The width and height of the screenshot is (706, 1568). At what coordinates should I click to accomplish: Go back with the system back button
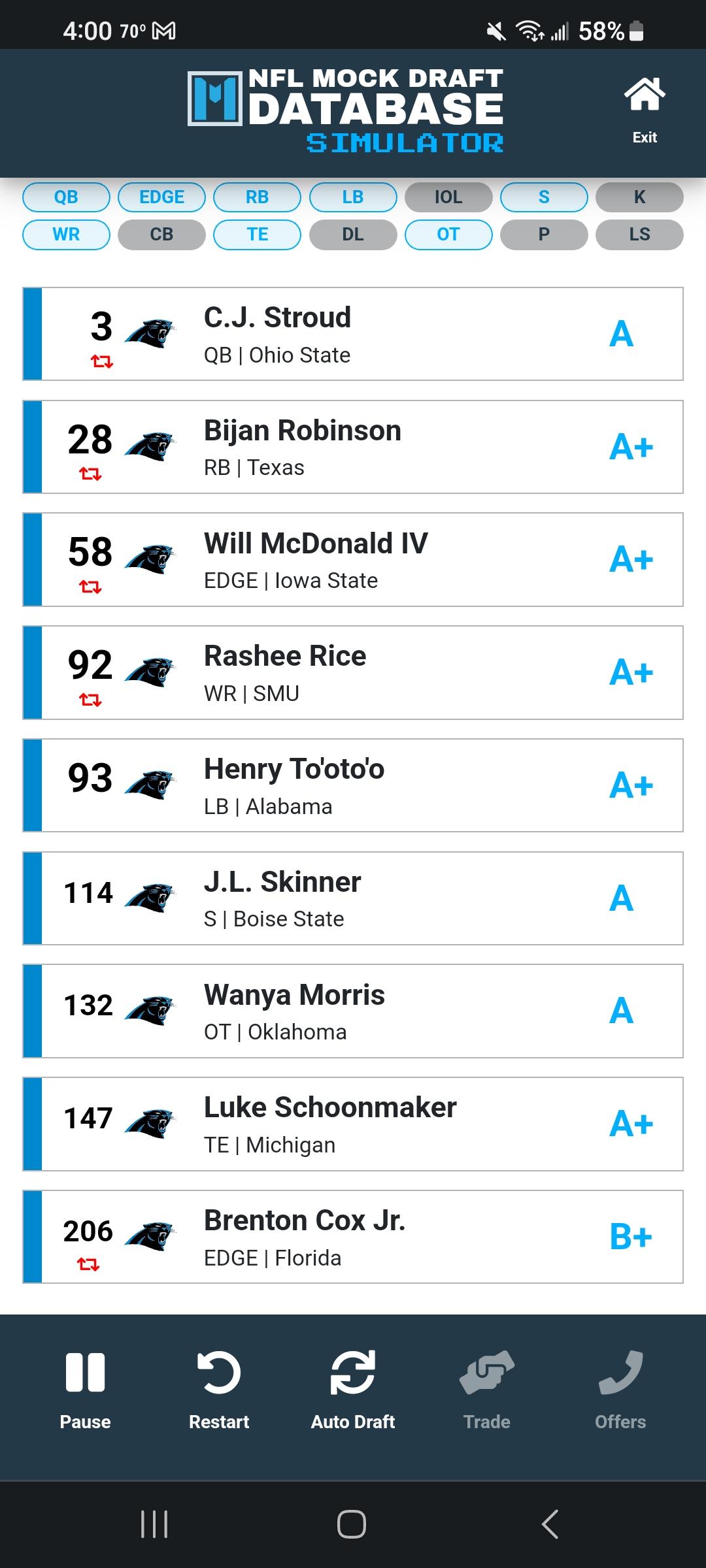pyautogui.click(x=550, y=1524)
